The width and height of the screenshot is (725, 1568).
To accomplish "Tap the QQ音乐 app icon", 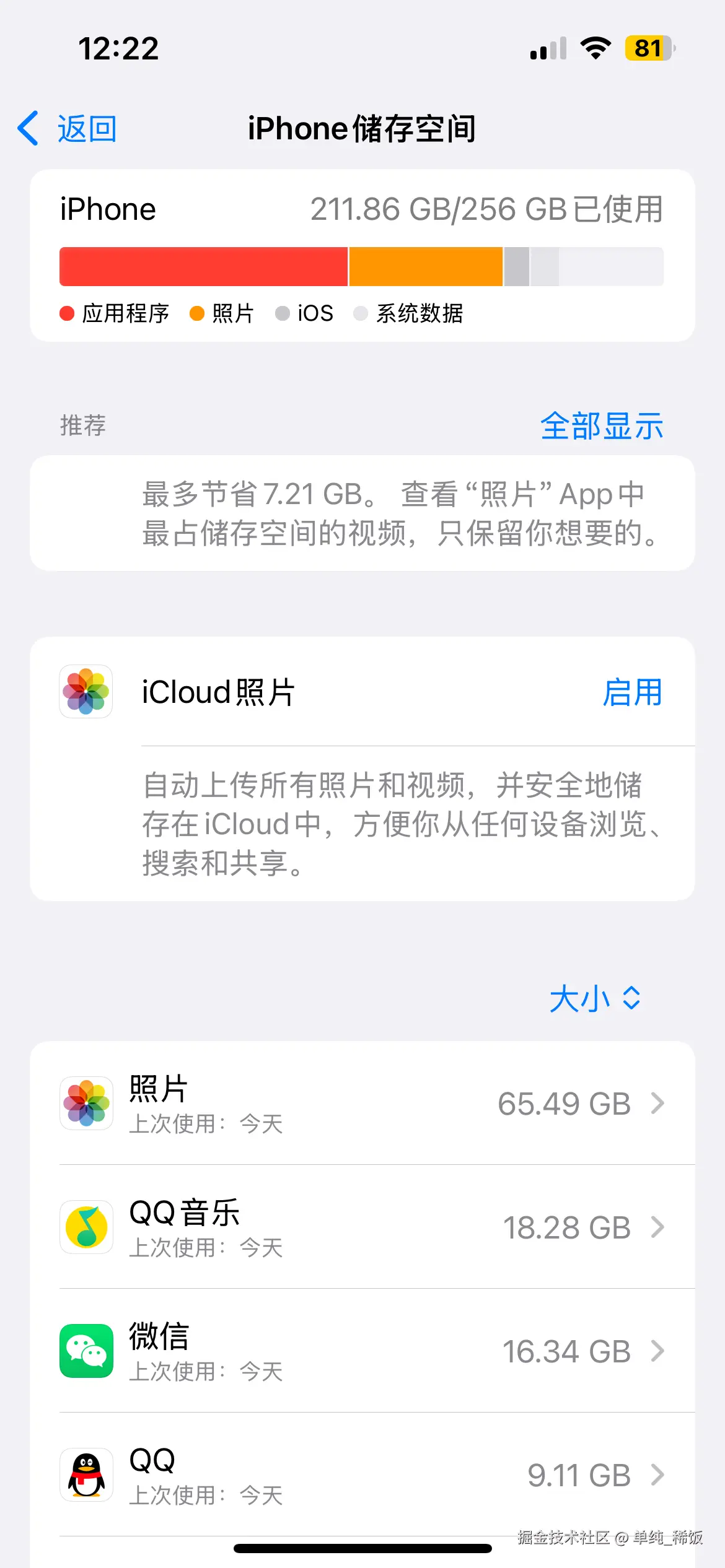I will pos(86,1228).
